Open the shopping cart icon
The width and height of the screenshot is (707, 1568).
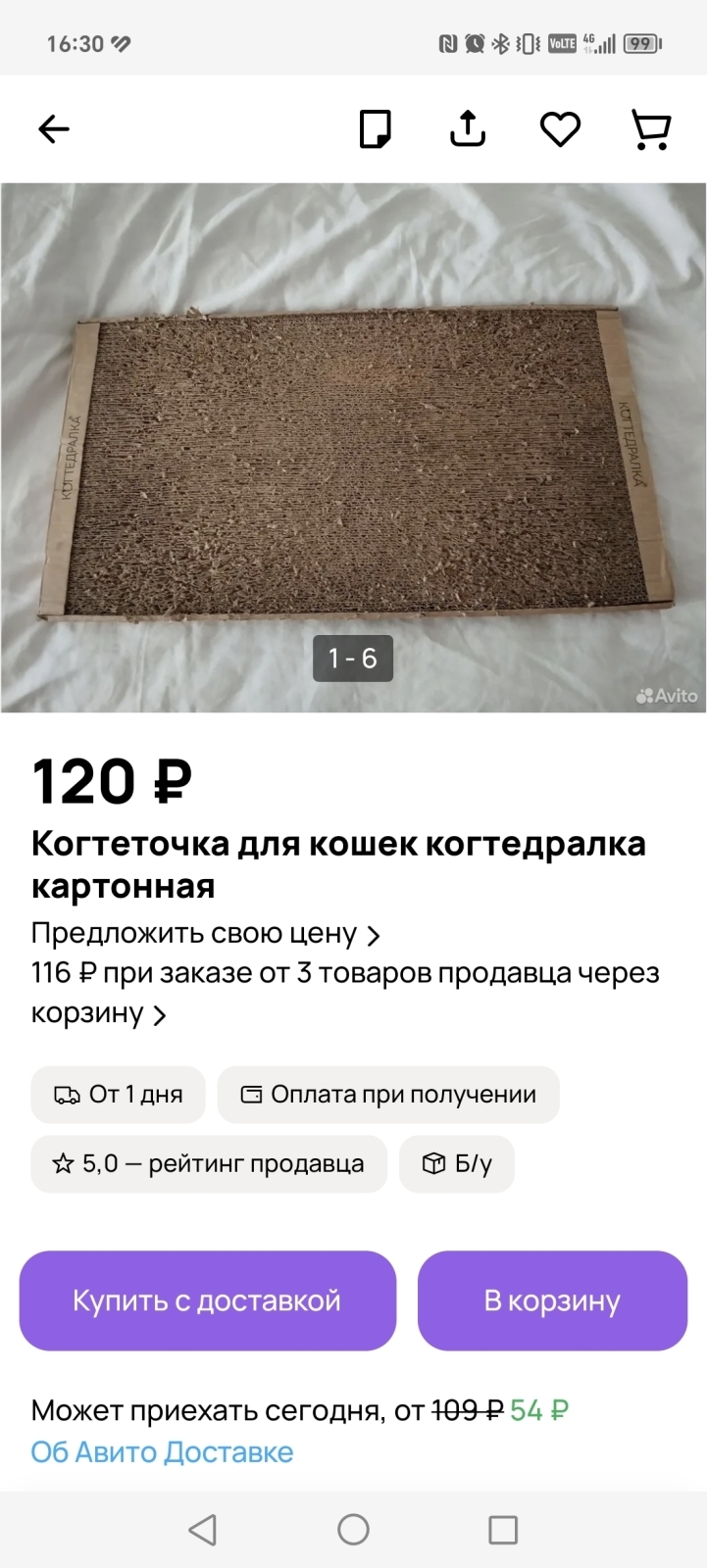tap(650, 129)
